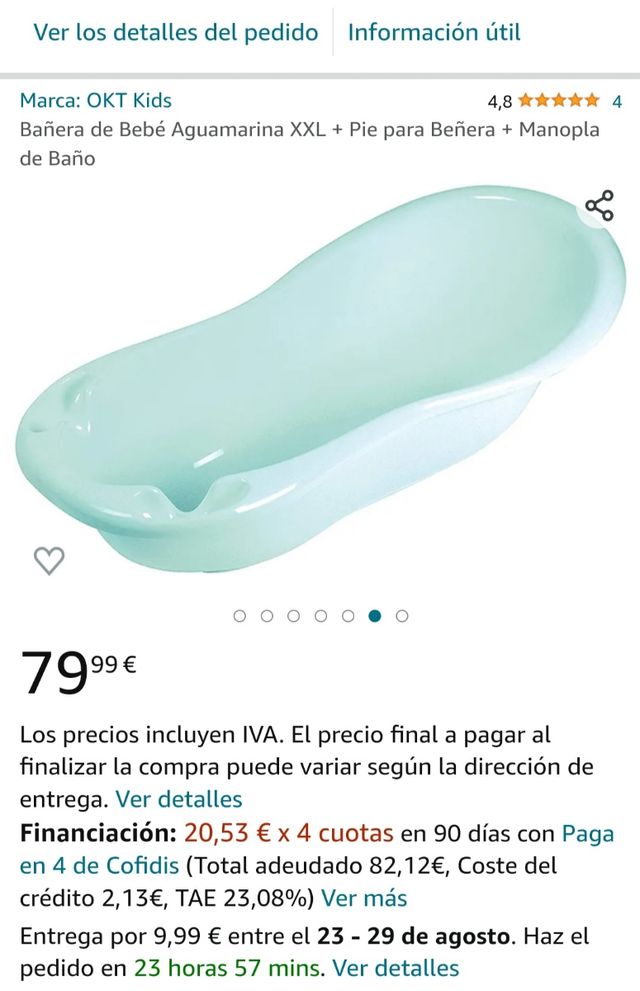The image size is (640, 991).
Task: Add the bathtub to wishlist heart
Action: pyautogui.click(x=49, y=561)
